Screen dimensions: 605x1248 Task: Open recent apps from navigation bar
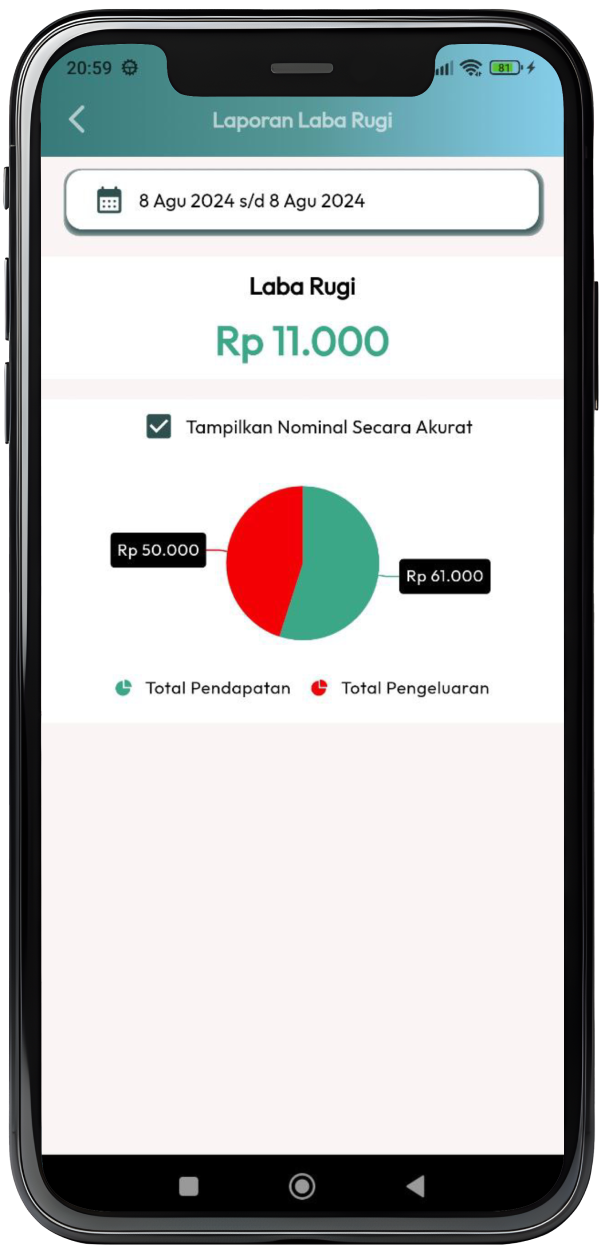(x=188, y=1186)
